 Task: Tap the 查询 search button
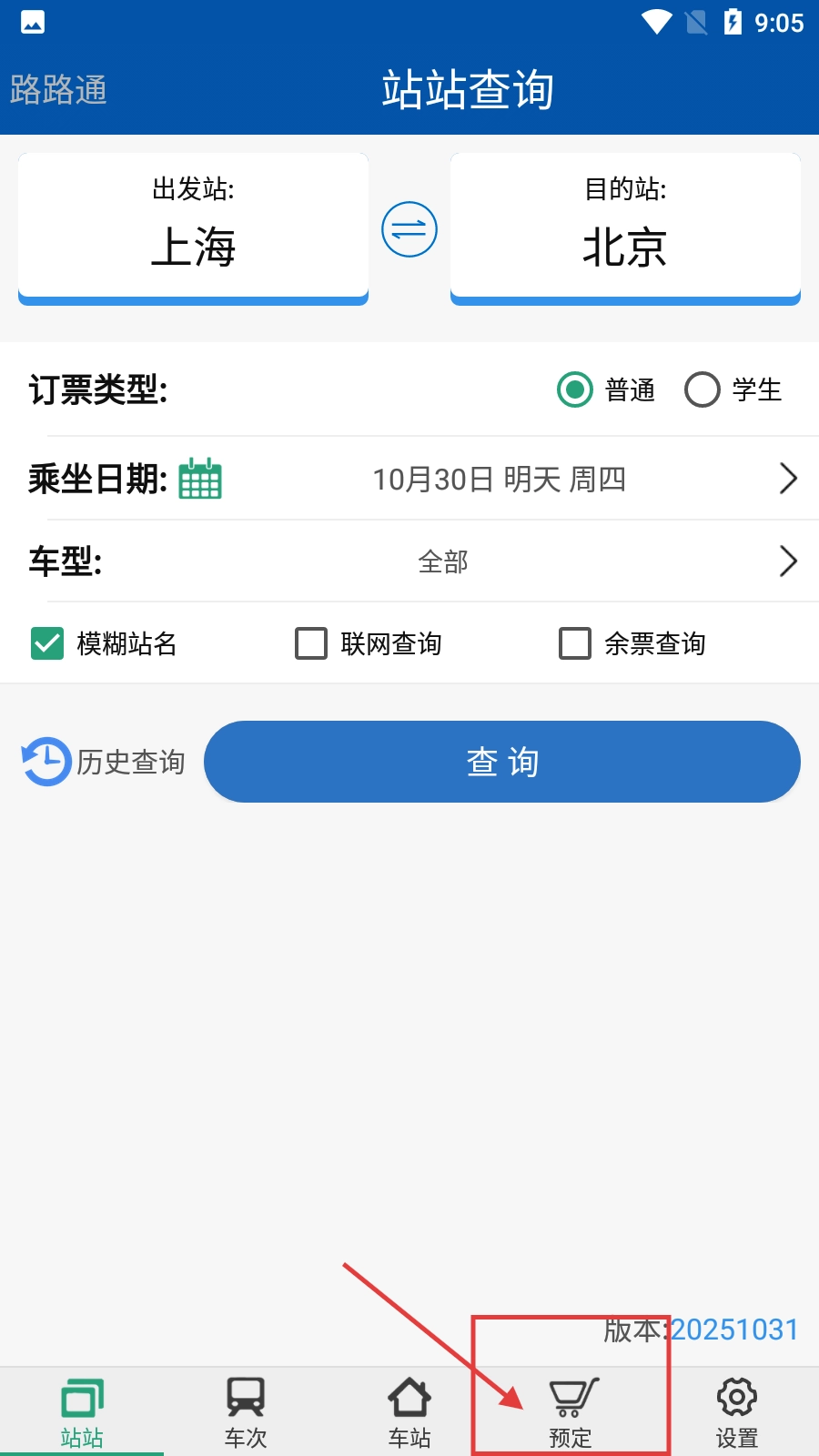tap(501, 762)
